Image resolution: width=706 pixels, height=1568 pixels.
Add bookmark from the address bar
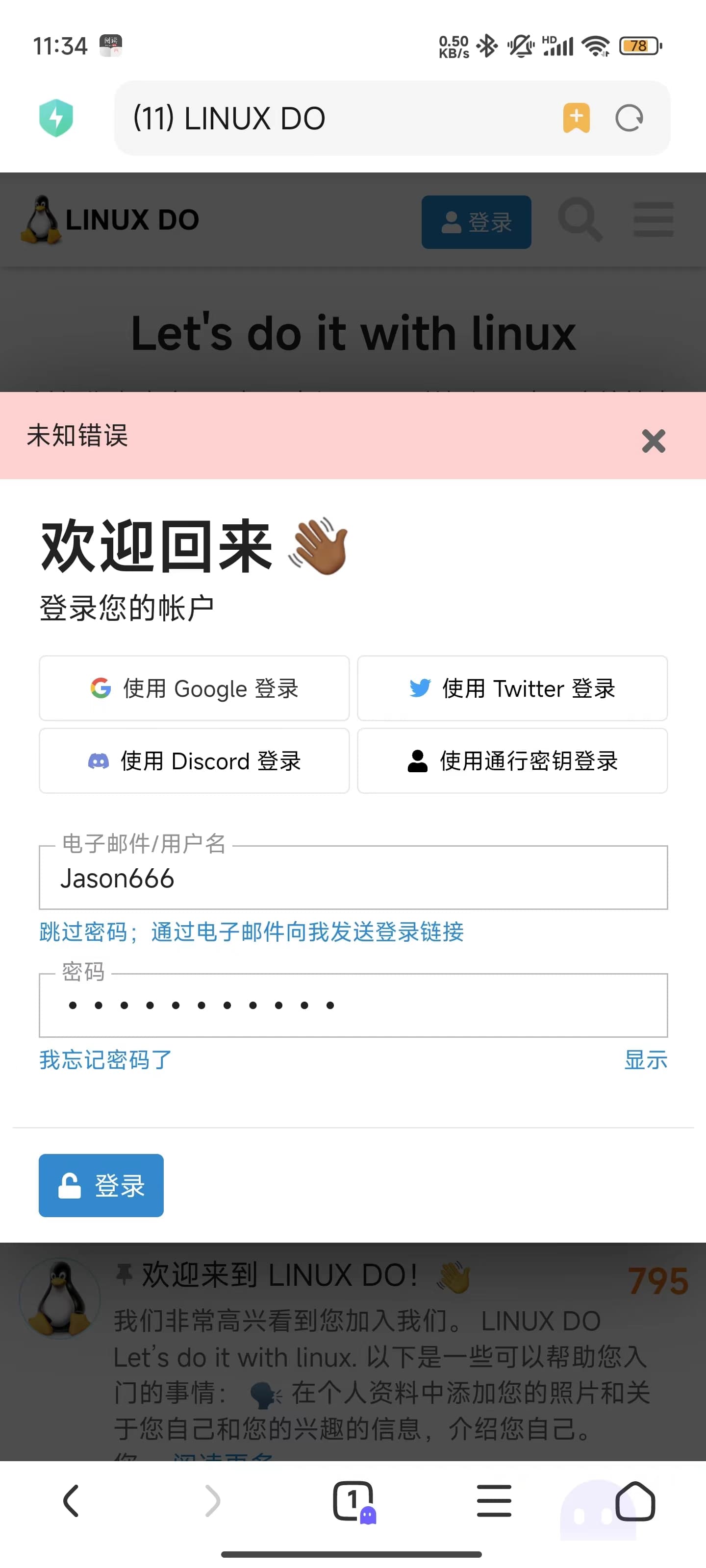pyautogui.click(x=576, y=118)
